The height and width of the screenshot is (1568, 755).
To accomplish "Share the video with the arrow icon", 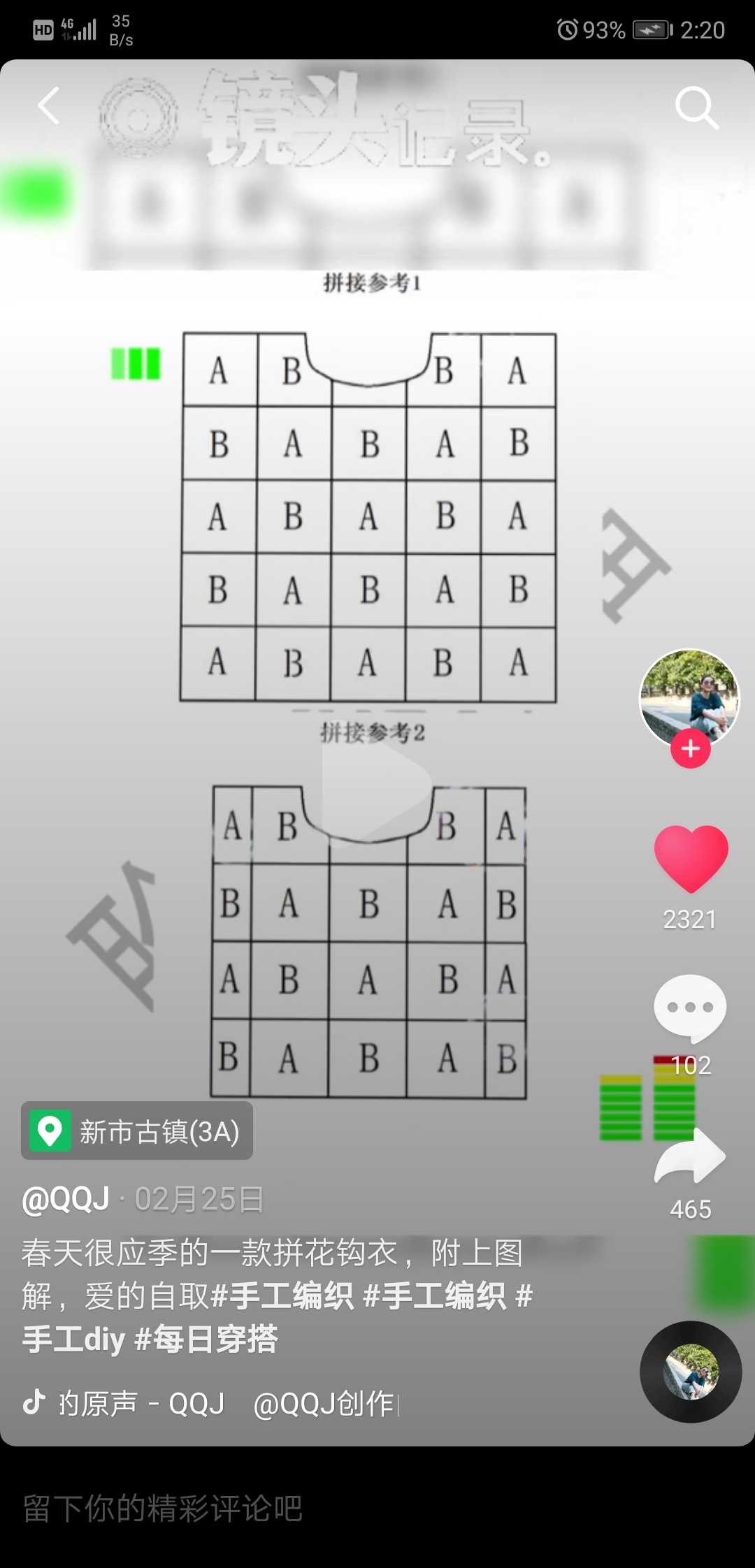I will coord(690,1157).
